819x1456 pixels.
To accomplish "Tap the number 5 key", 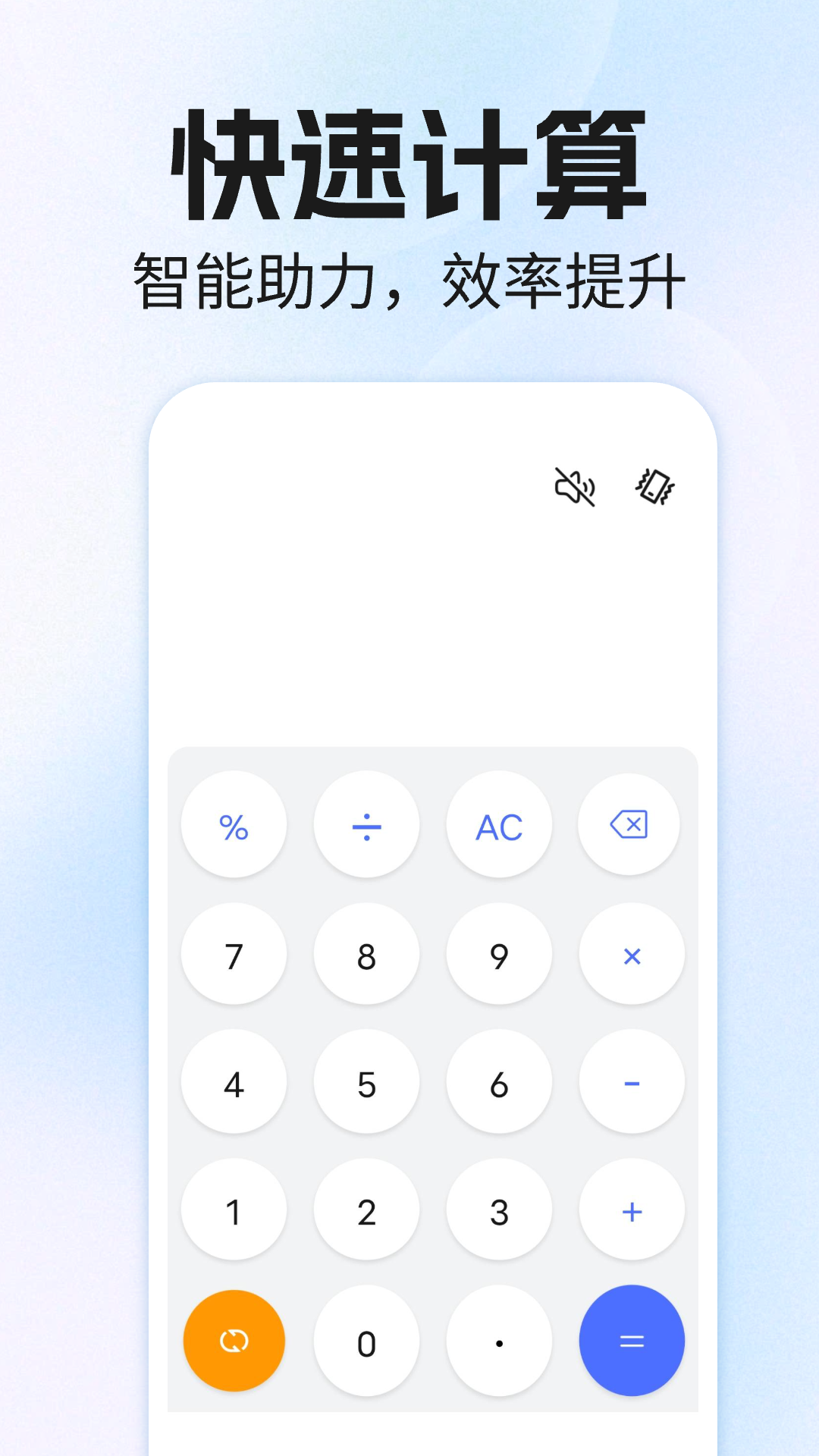I will coord(367,1084).
